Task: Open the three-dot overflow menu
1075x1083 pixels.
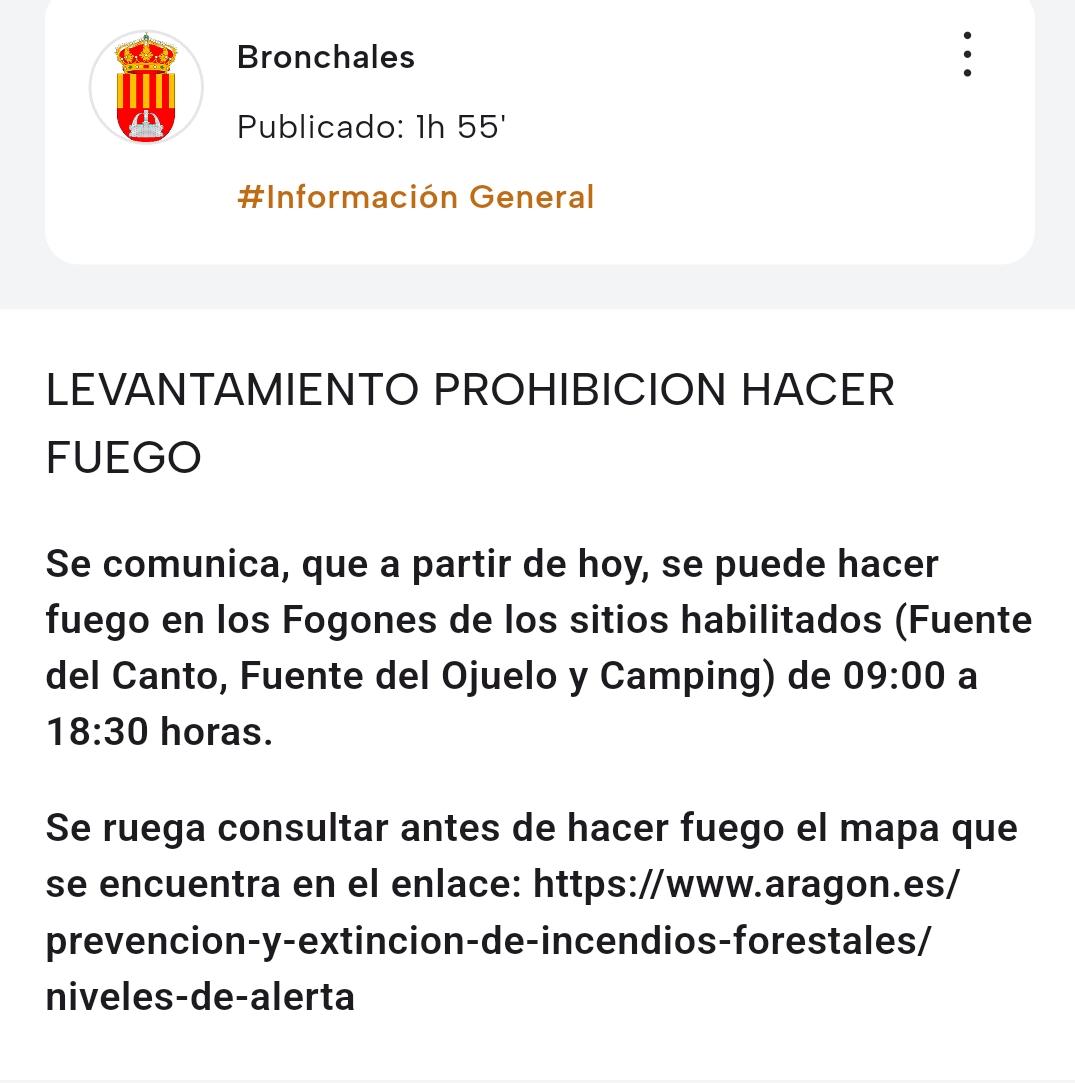Action: pyautogui.click(x=967, y=54)
